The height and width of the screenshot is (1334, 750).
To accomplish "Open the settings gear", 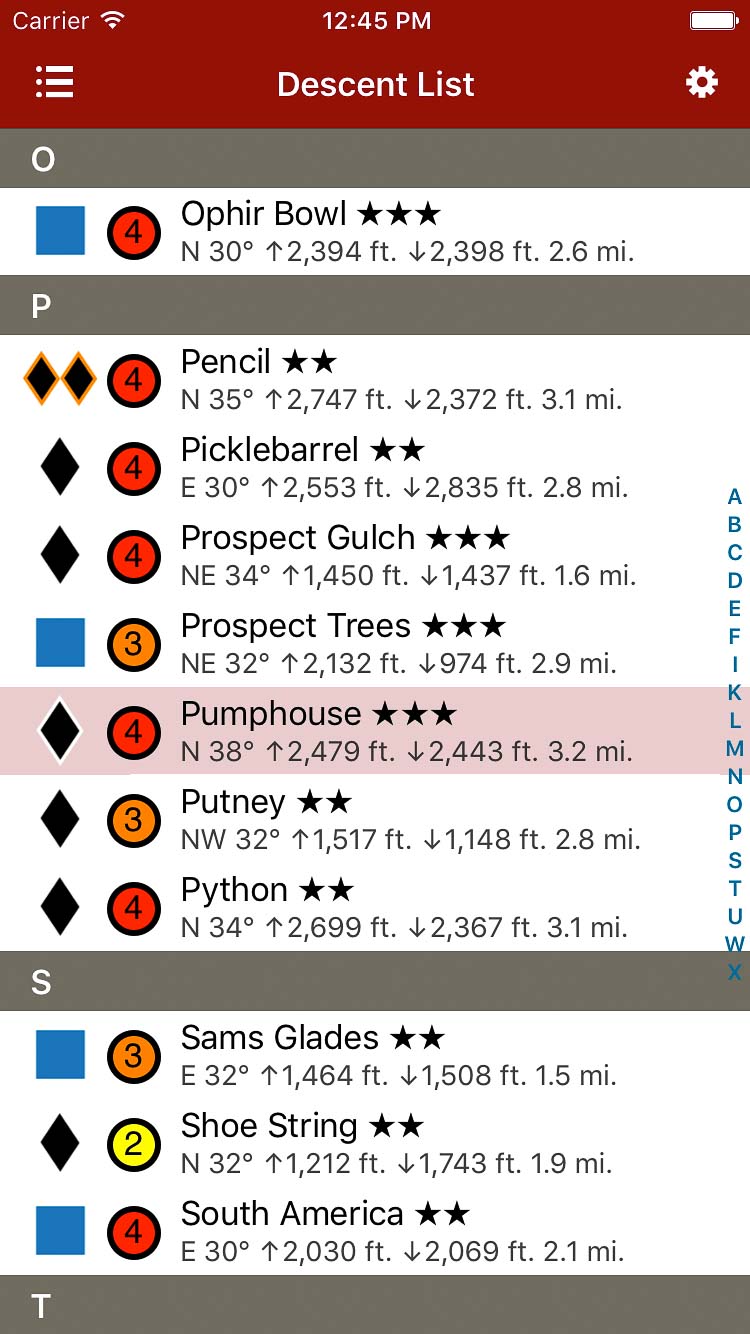I will [701, 83].
